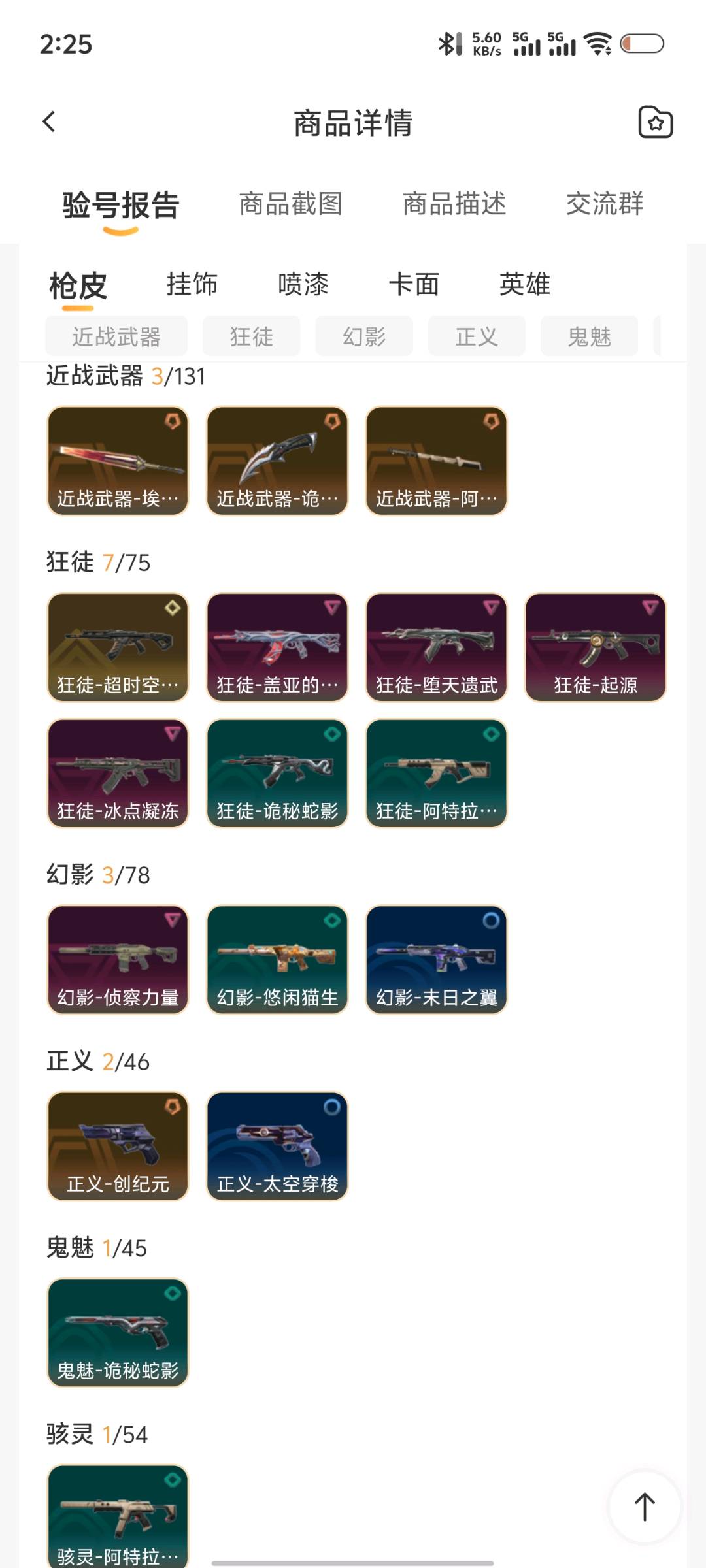Open the 鬼魅-诡秘蛇影 skin tile
706x1568 pixels.
click(x=118, y=1332)
